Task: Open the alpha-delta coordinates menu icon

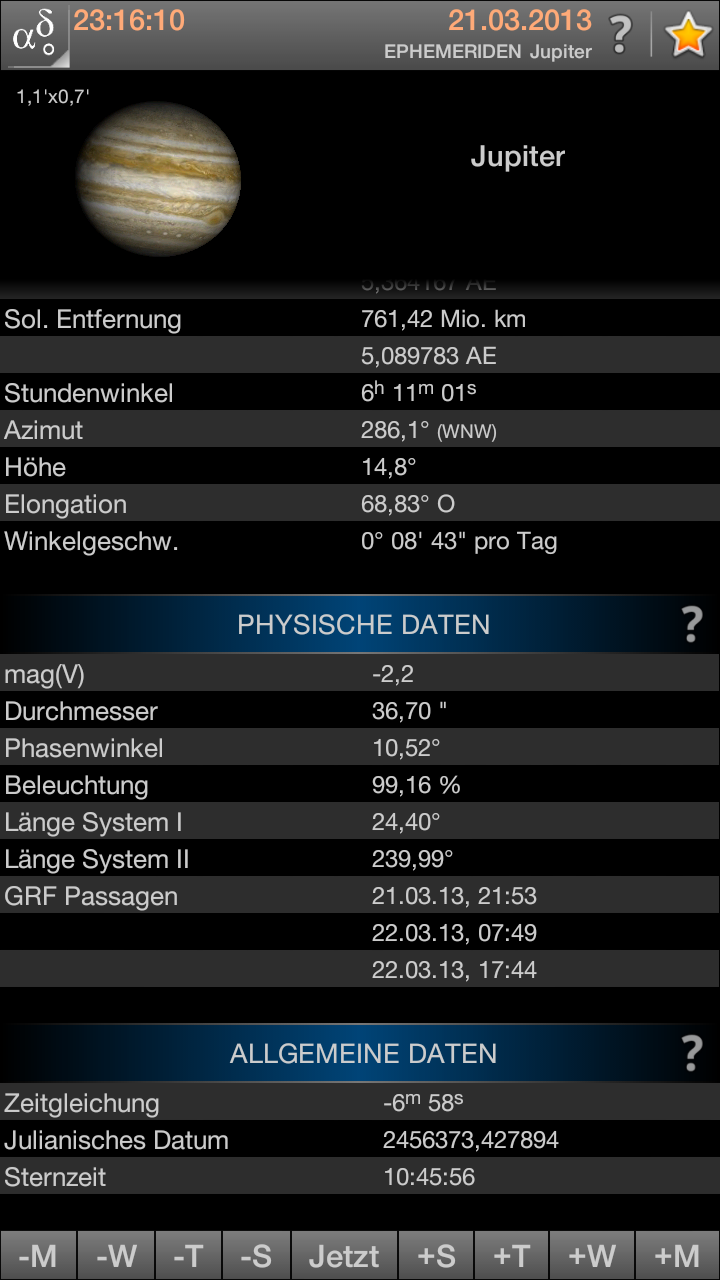Action: 35,36
